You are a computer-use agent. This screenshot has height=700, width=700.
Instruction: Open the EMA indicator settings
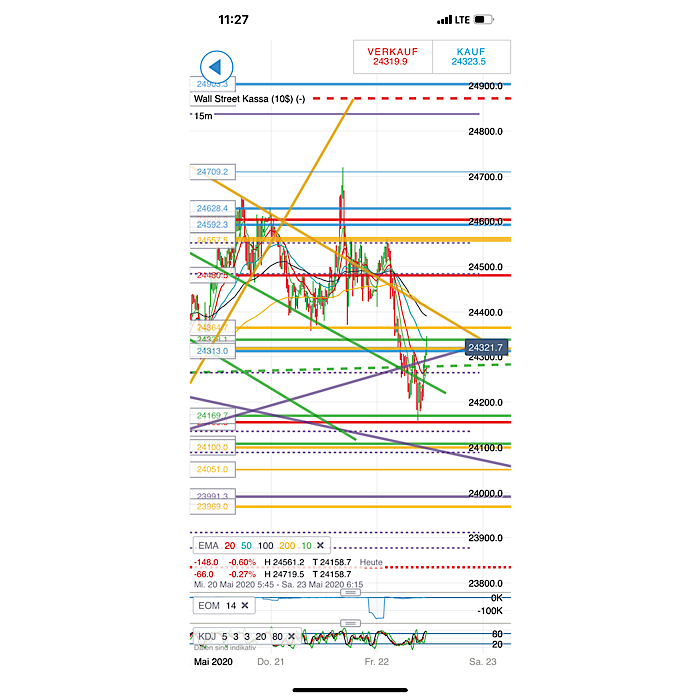coord(208,545)
